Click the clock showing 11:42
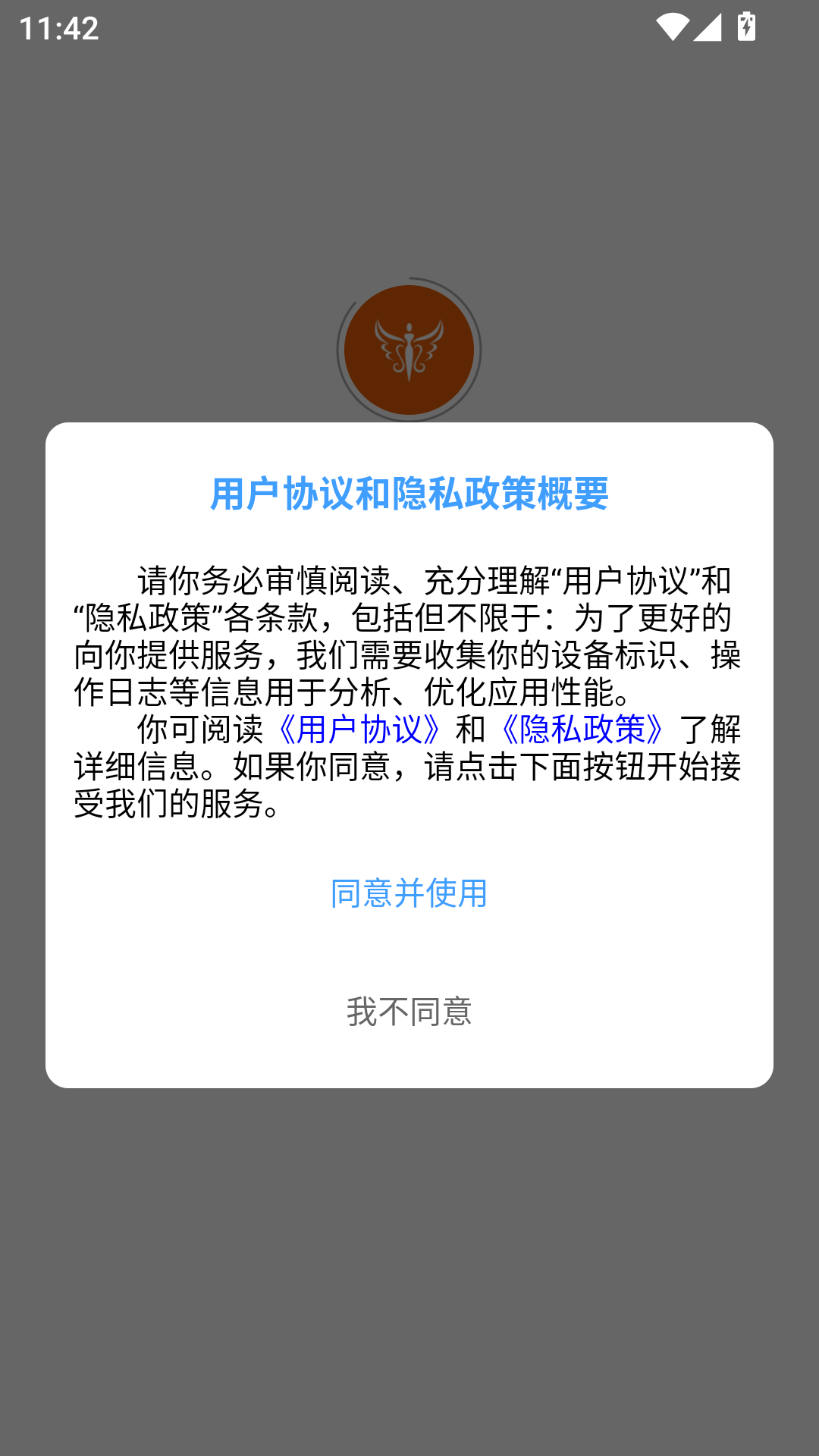This screenshot has height=1456, width=819. tap(58, 27)
